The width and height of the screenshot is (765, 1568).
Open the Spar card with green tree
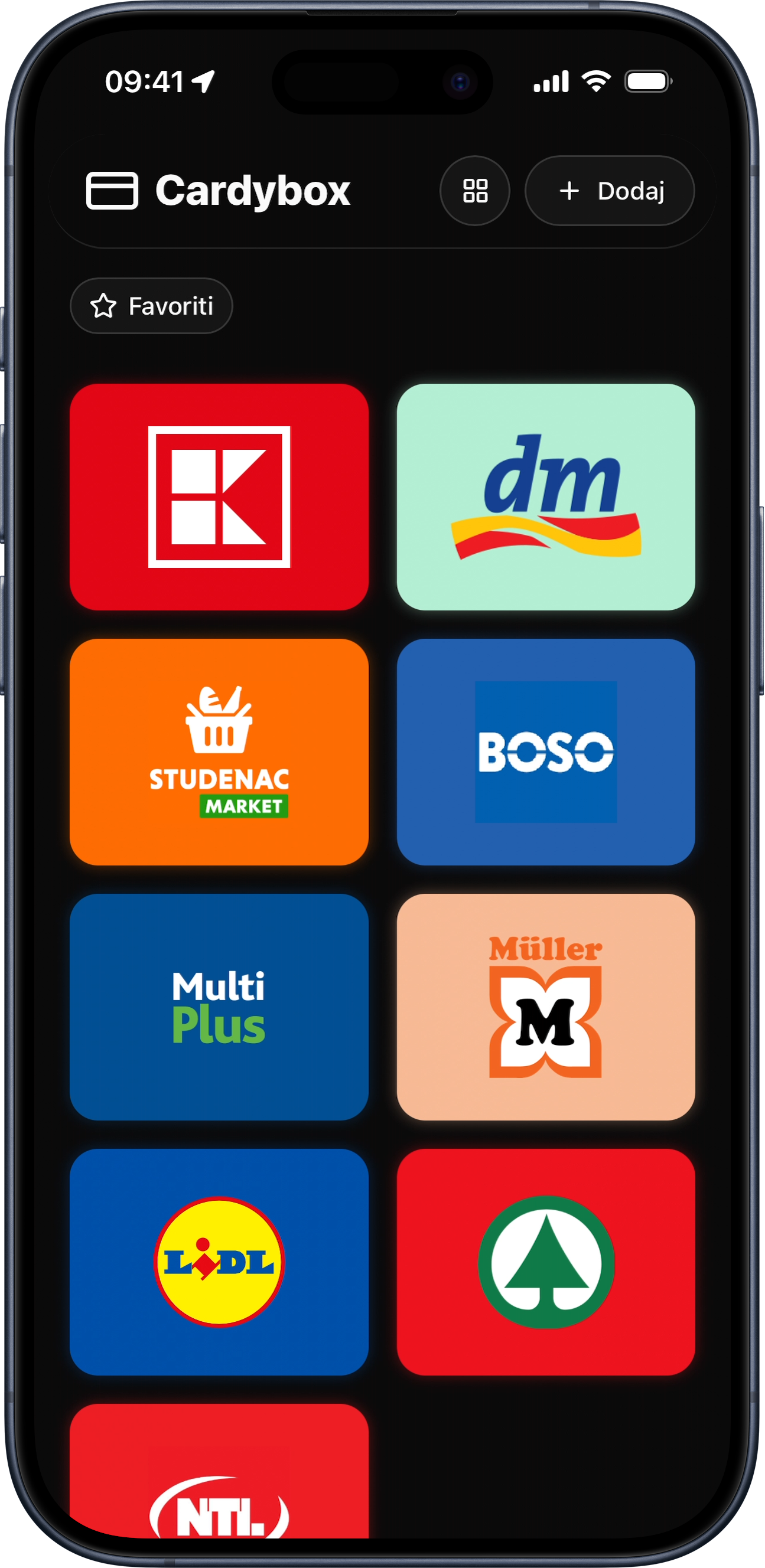[546, 1262]
